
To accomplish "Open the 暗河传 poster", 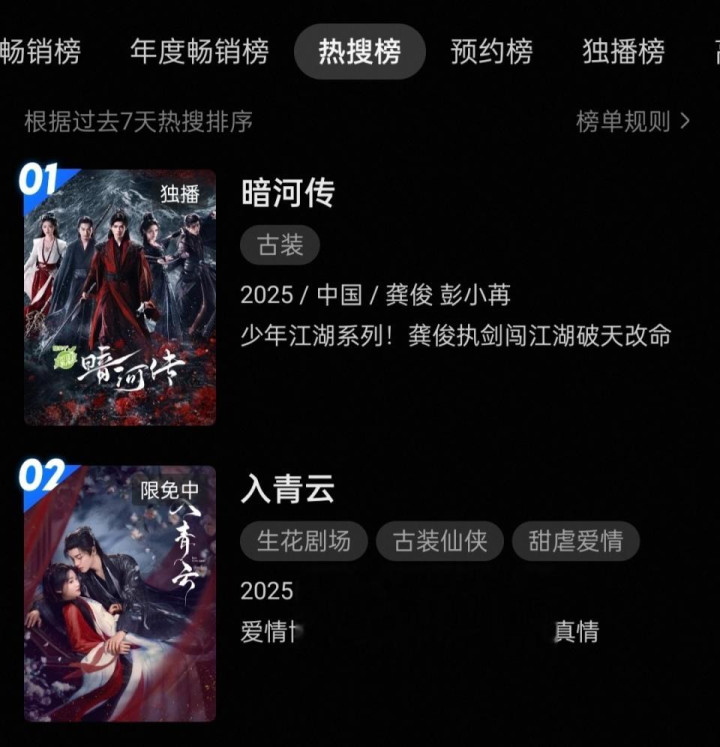I will (x=120, y=297).
